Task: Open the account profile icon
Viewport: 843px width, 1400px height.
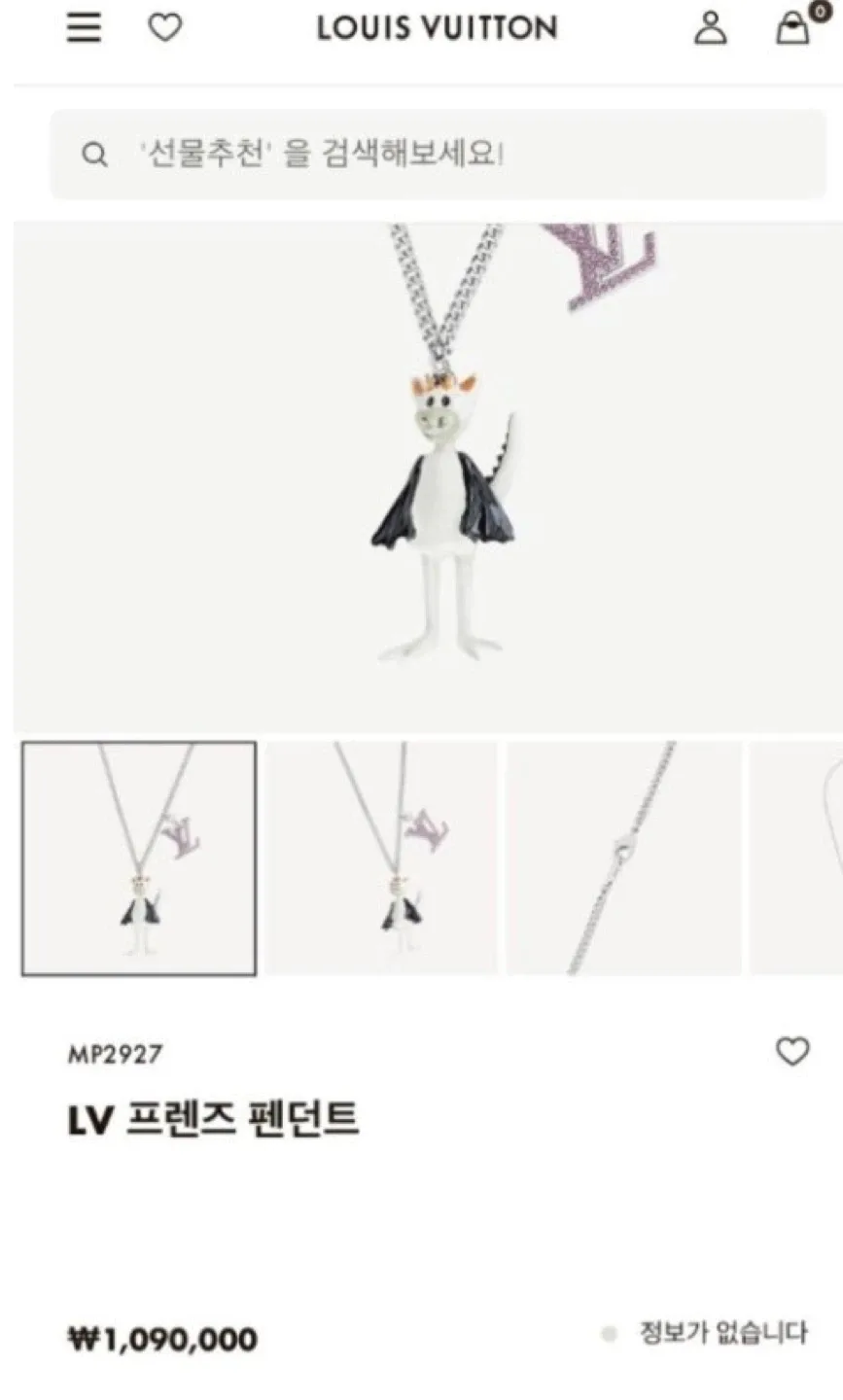Action: pos(710,28)
